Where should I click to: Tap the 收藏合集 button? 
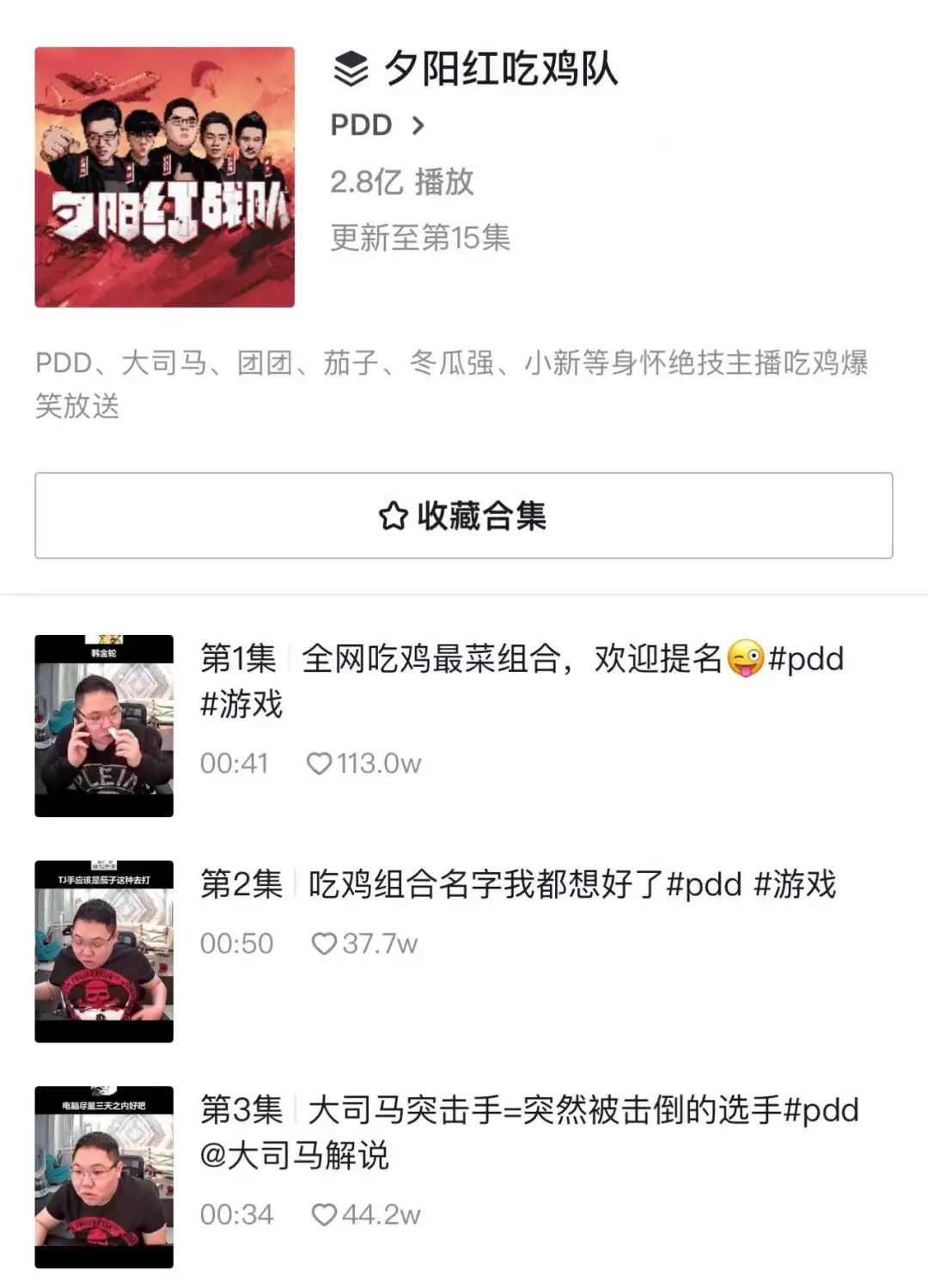463,516
